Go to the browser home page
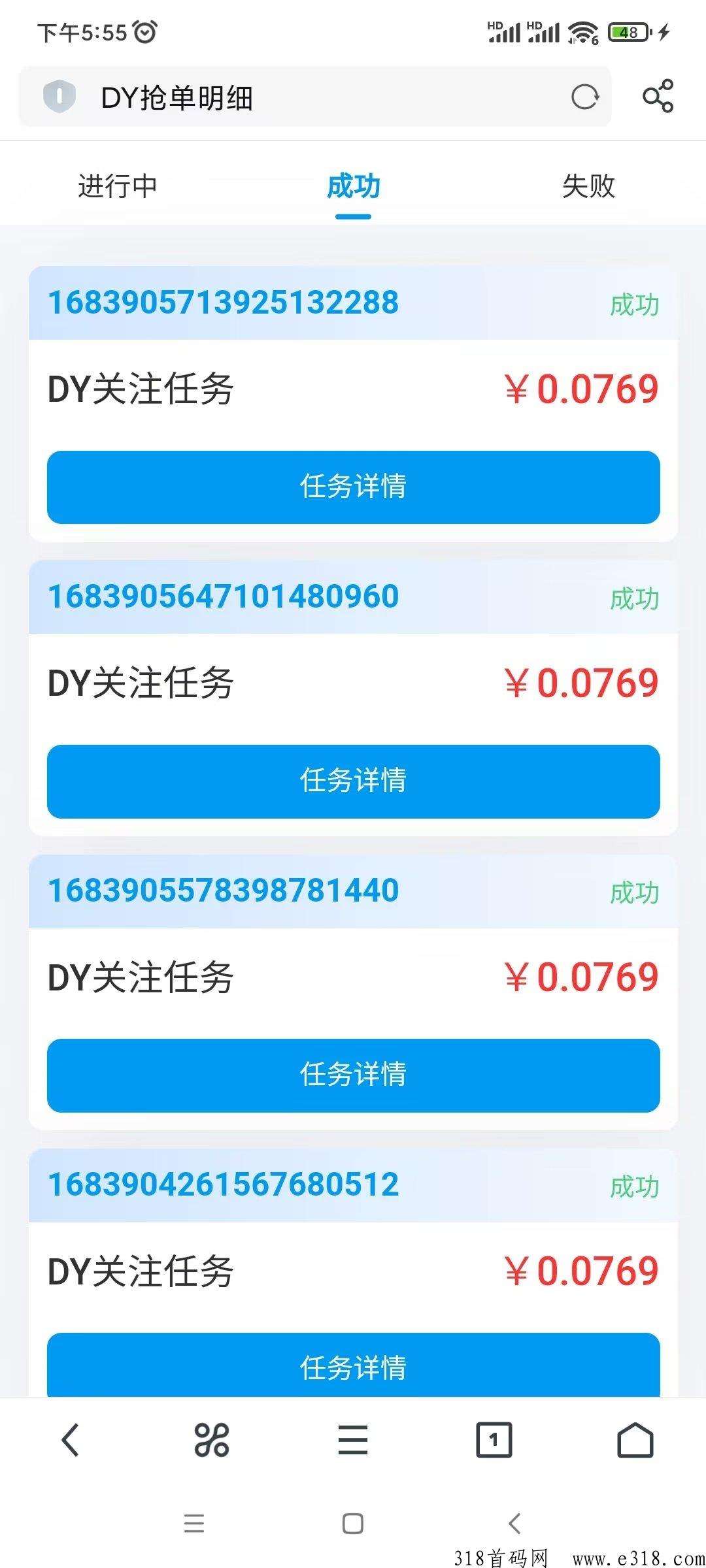Viewport: 706px width, 1568px height. click(x=635, y=1440)
